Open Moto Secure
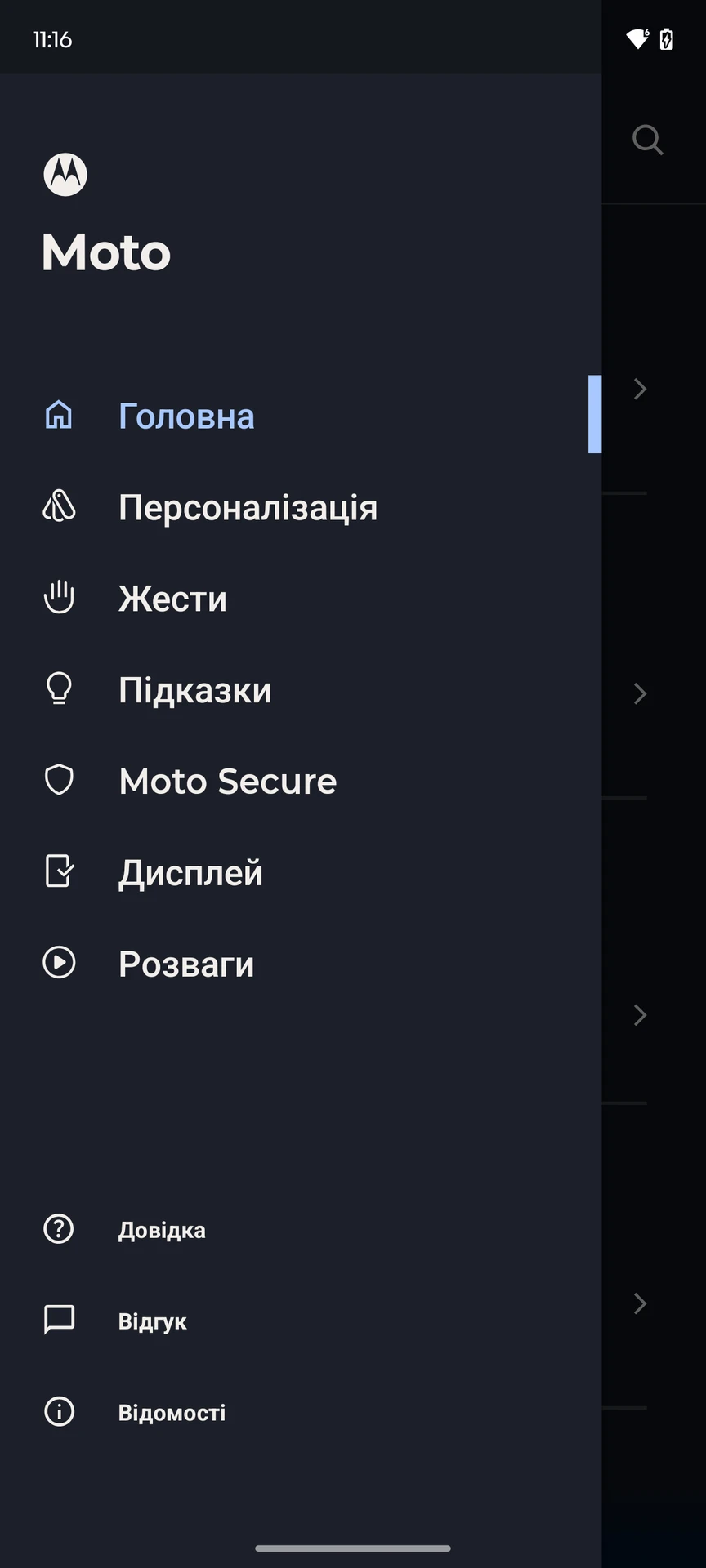This screenshot has height=1568, width=706. coord(301,782)
